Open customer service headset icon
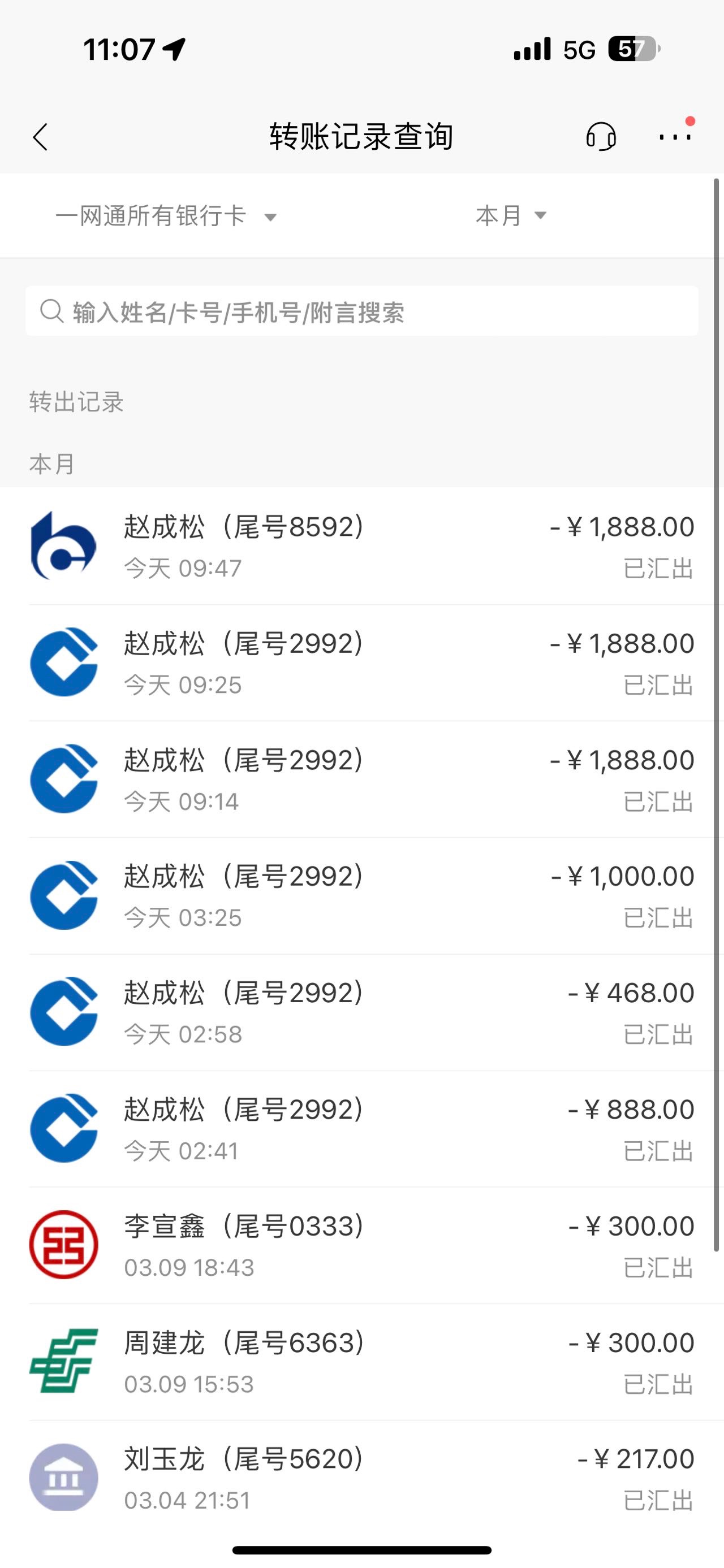The width and height of the screenshot is (724, 1568). 601,136
